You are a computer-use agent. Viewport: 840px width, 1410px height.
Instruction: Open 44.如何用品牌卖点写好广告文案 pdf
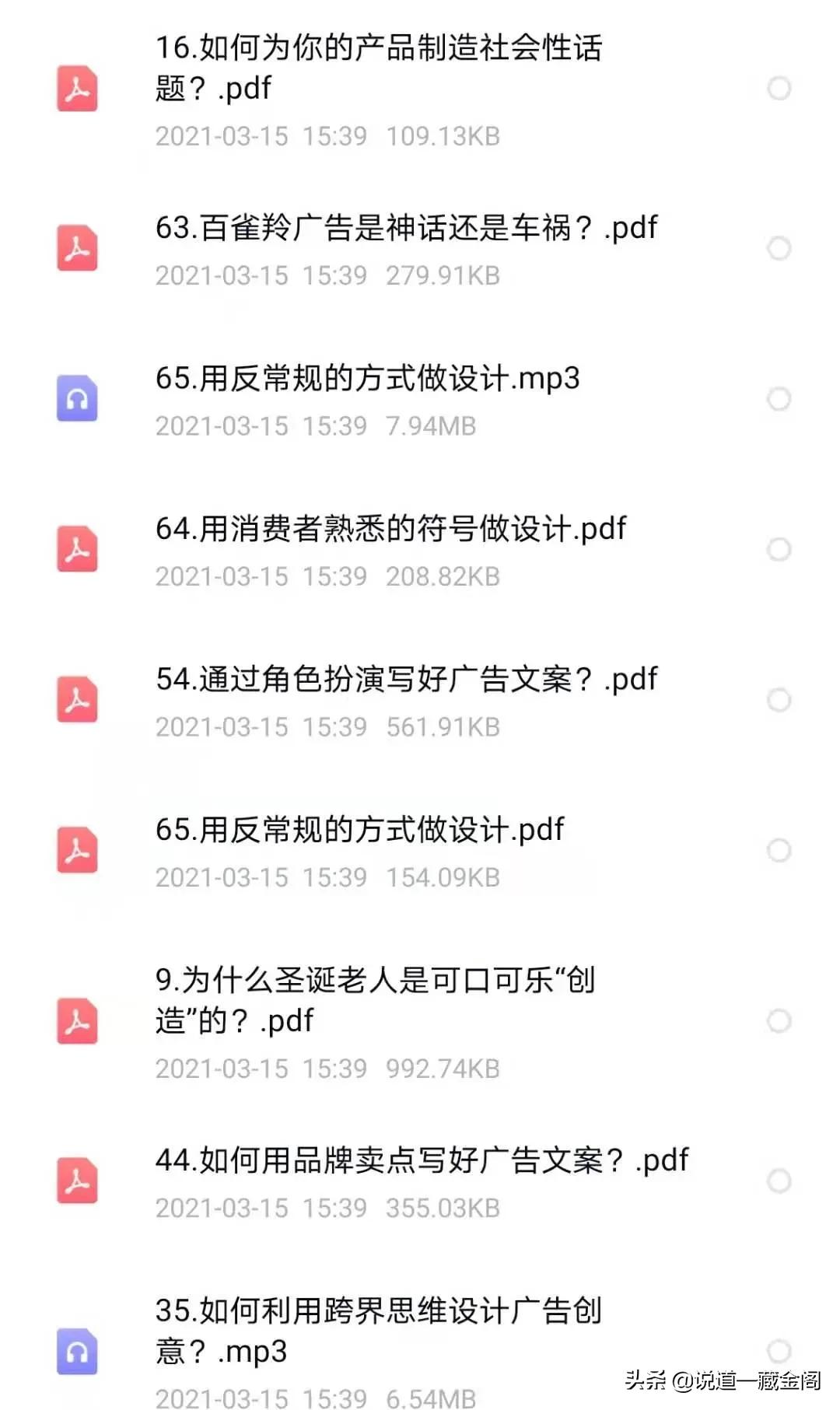422,1161
